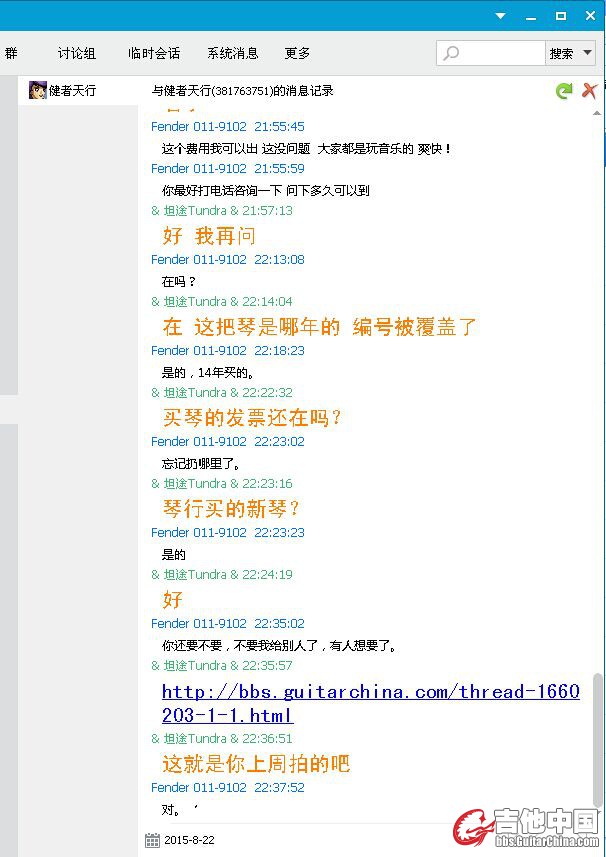The image size is (606, 857).
Task: Switch to the 讨论组 tab
Action: pyautogui.click(x=77, y=53)
